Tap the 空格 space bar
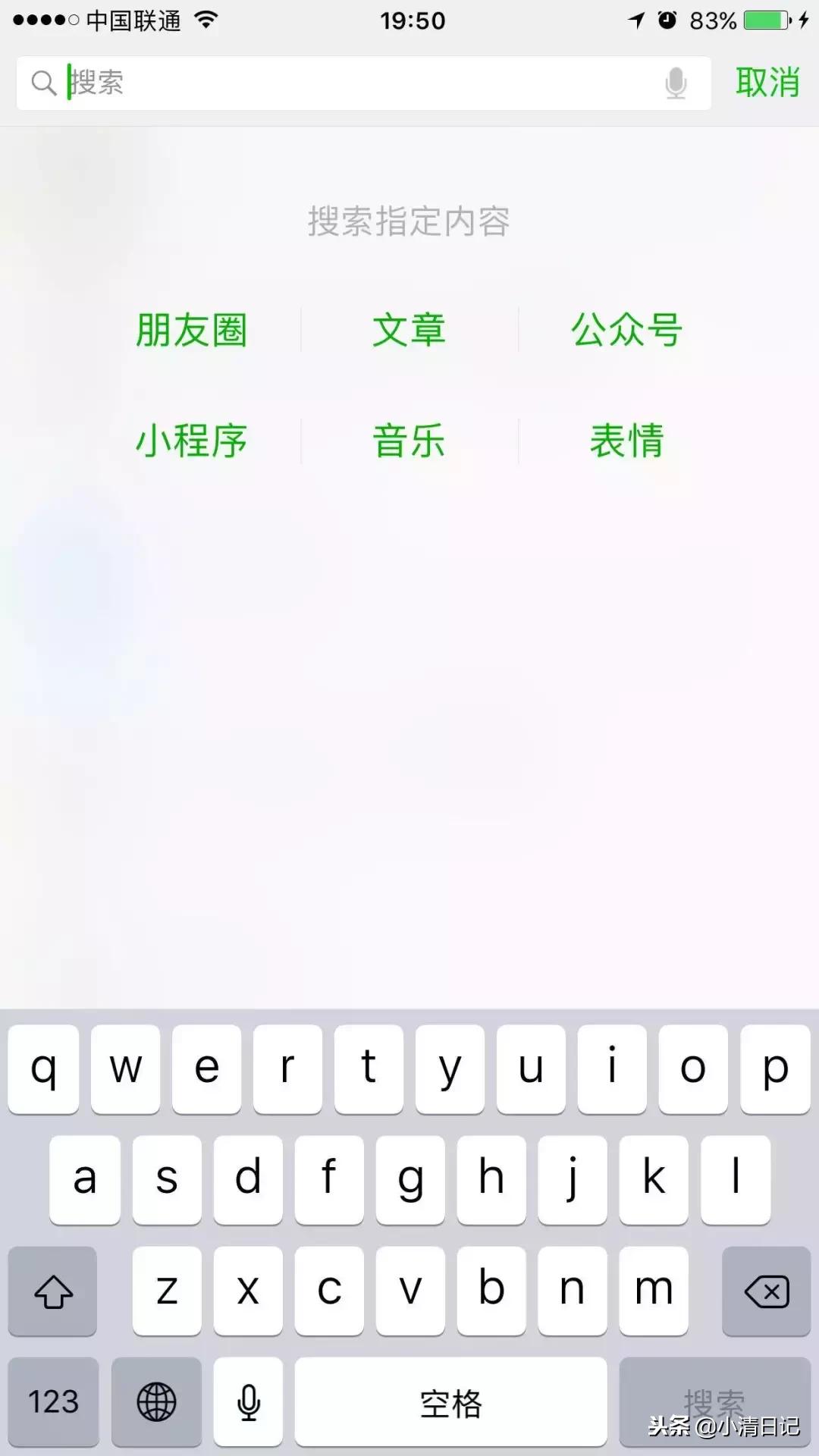The image size is (819, 1456). pos(451,1401)
